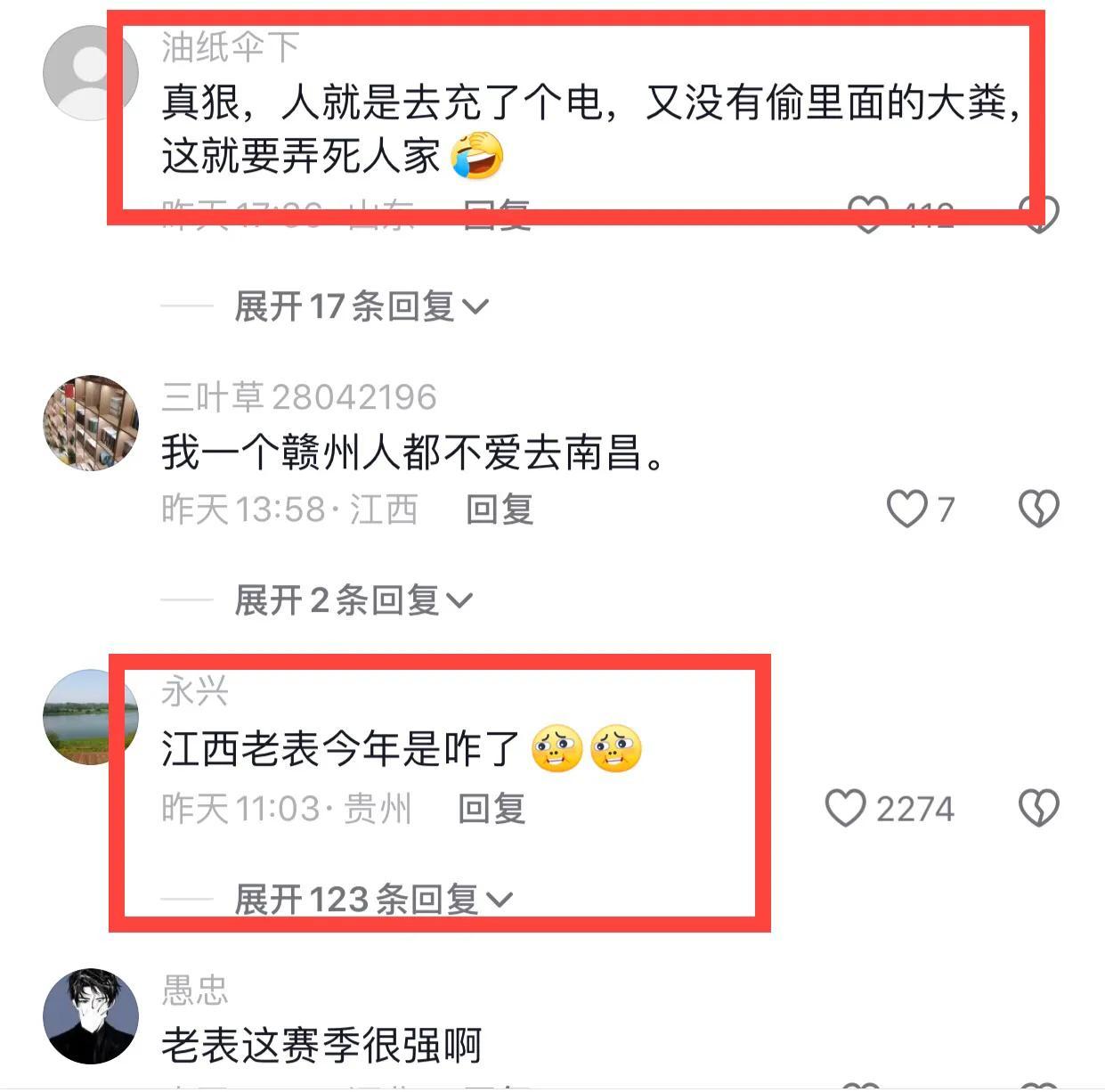
Task: Open 永兴's profile avatar
Action: (x=91, y=717)
